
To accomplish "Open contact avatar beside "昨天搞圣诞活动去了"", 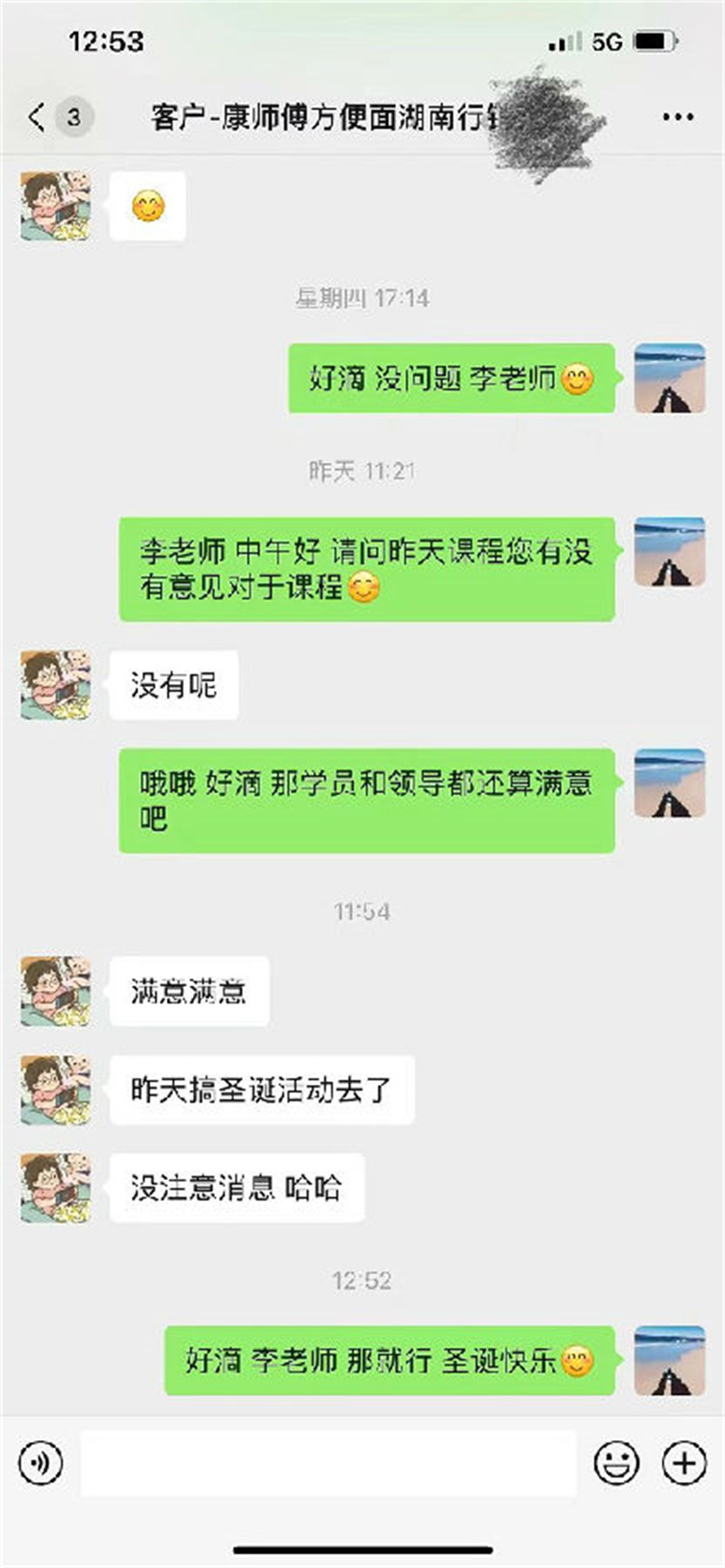I will coord(55,1089).
